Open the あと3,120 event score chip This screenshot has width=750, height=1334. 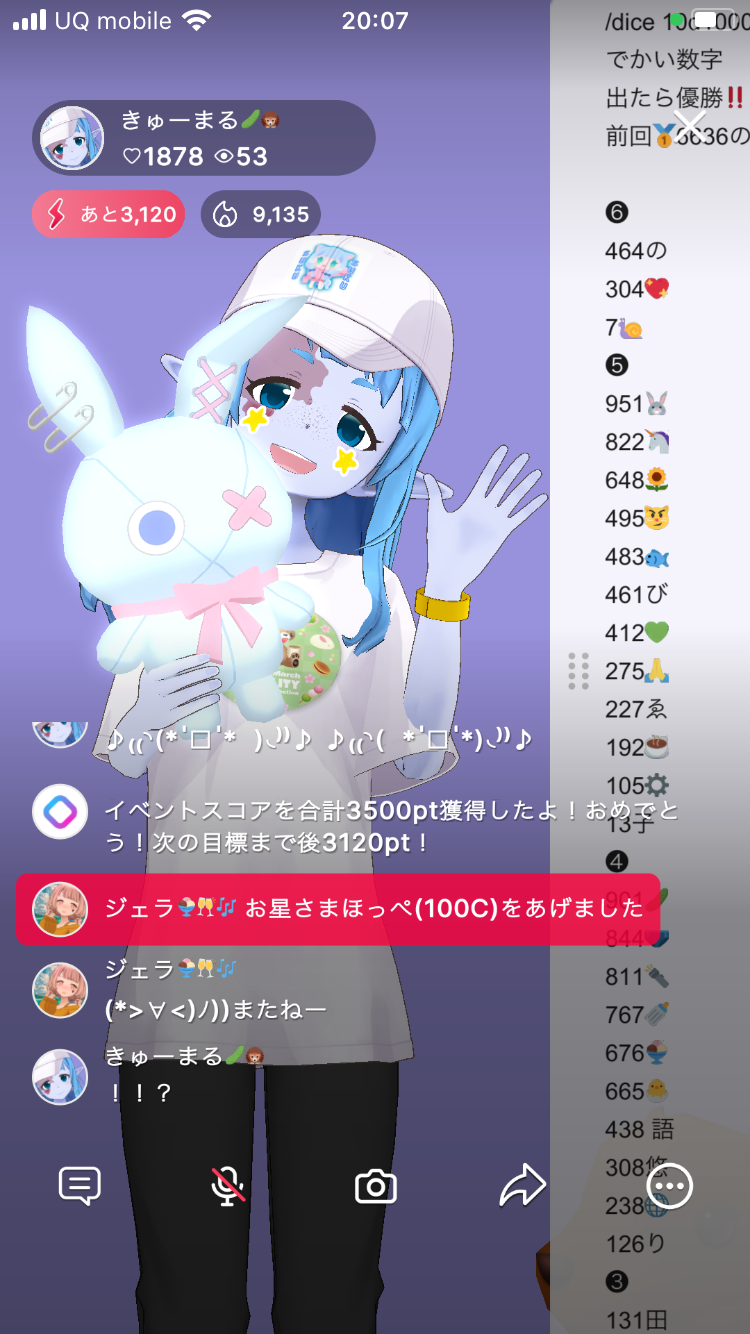click(109, 214)
